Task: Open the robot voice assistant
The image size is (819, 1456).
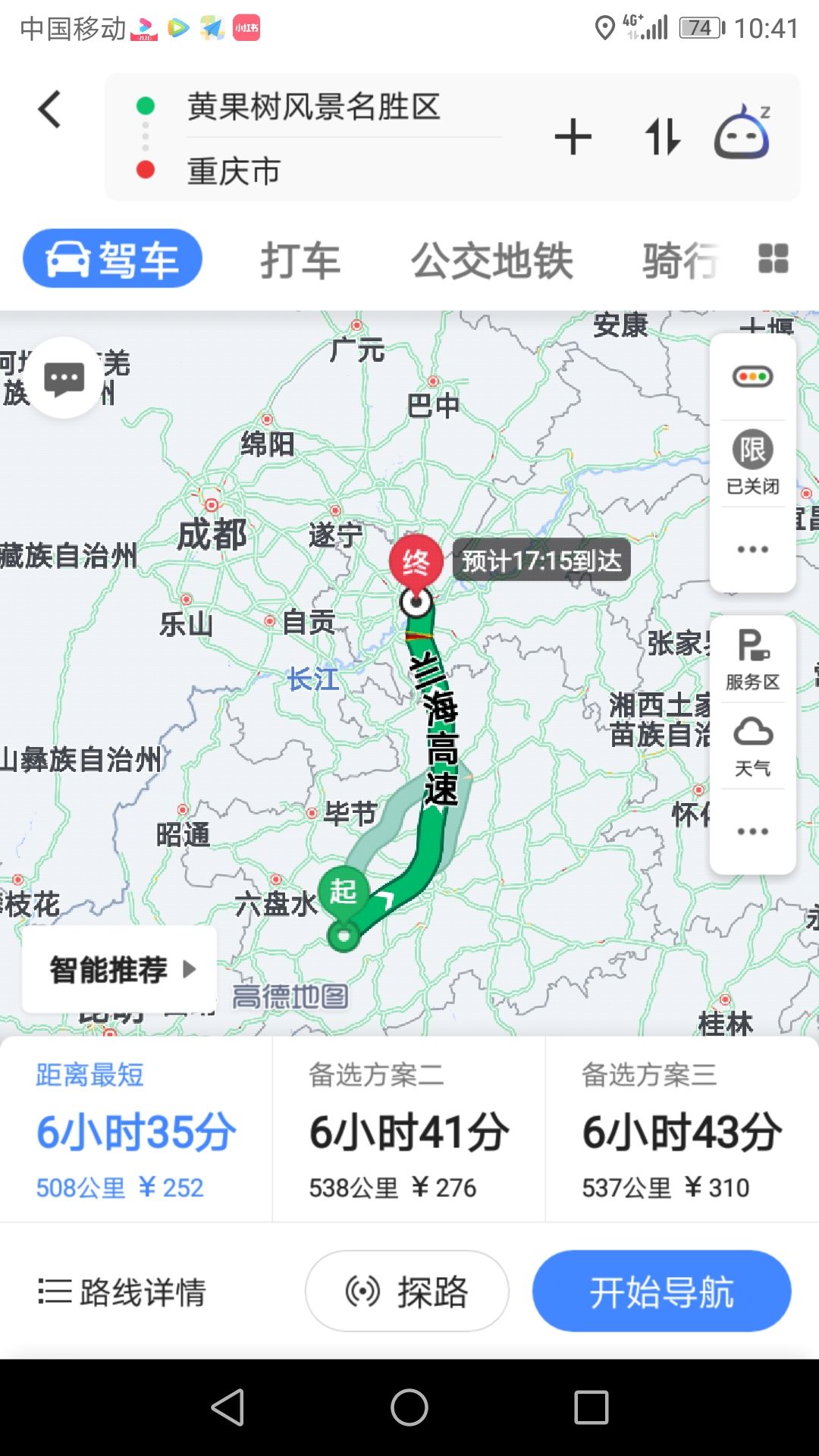Action: click(742, 134)
